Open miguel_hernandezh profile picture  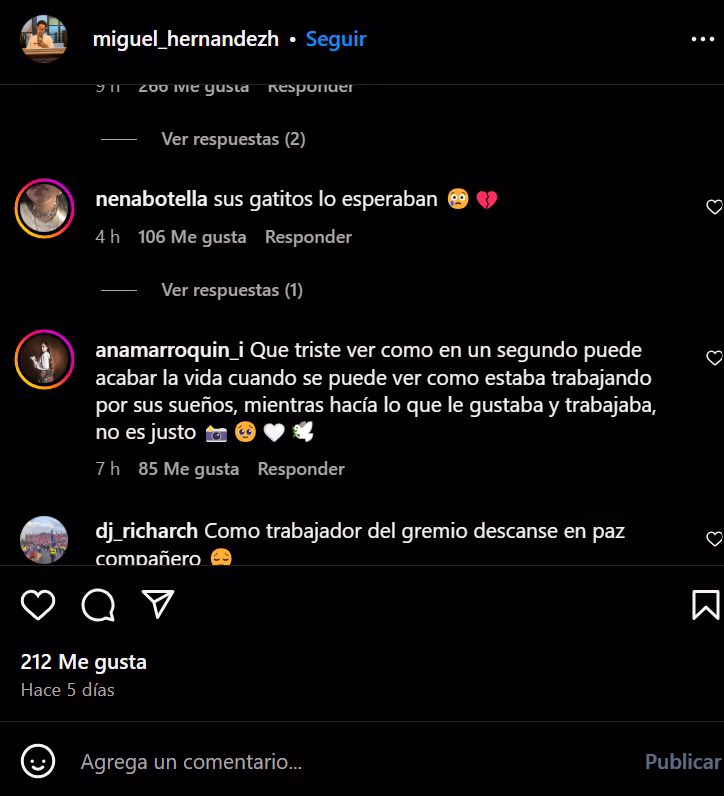click(44, 39)
